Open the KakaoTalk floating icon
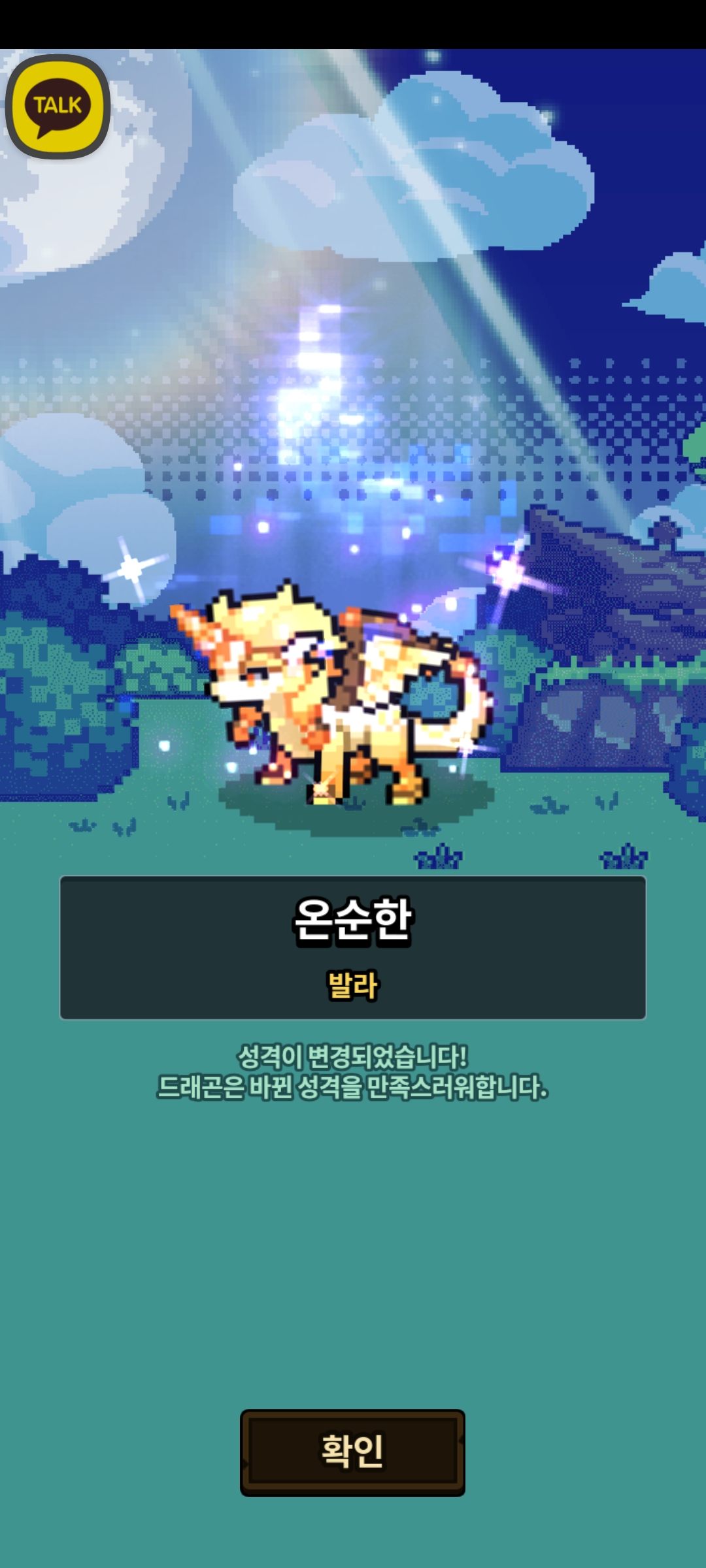Image resolution: width=706 pixels, height=1568 pixels. click(x=58, y=106)
